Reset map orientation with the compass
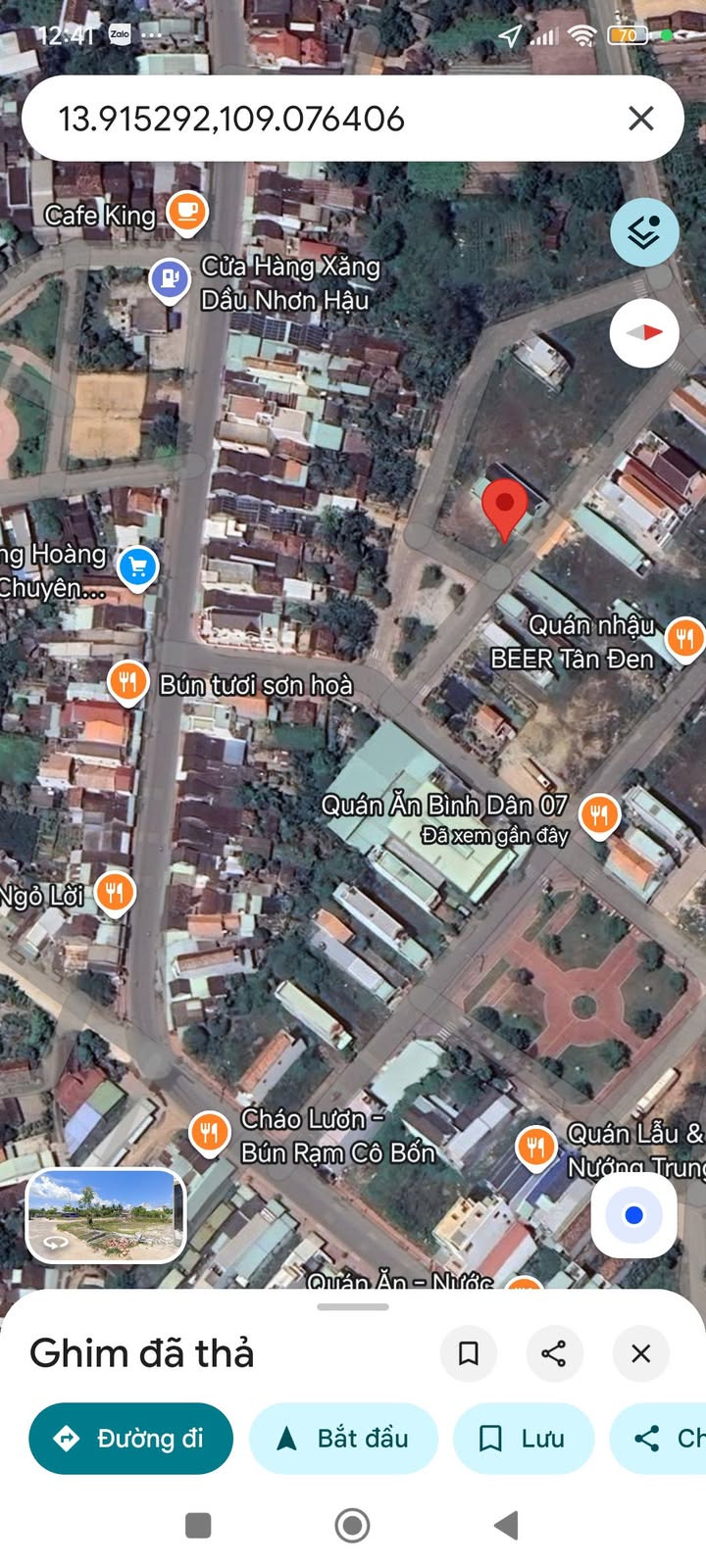The image size is (706, 1568). coord(644,333)
